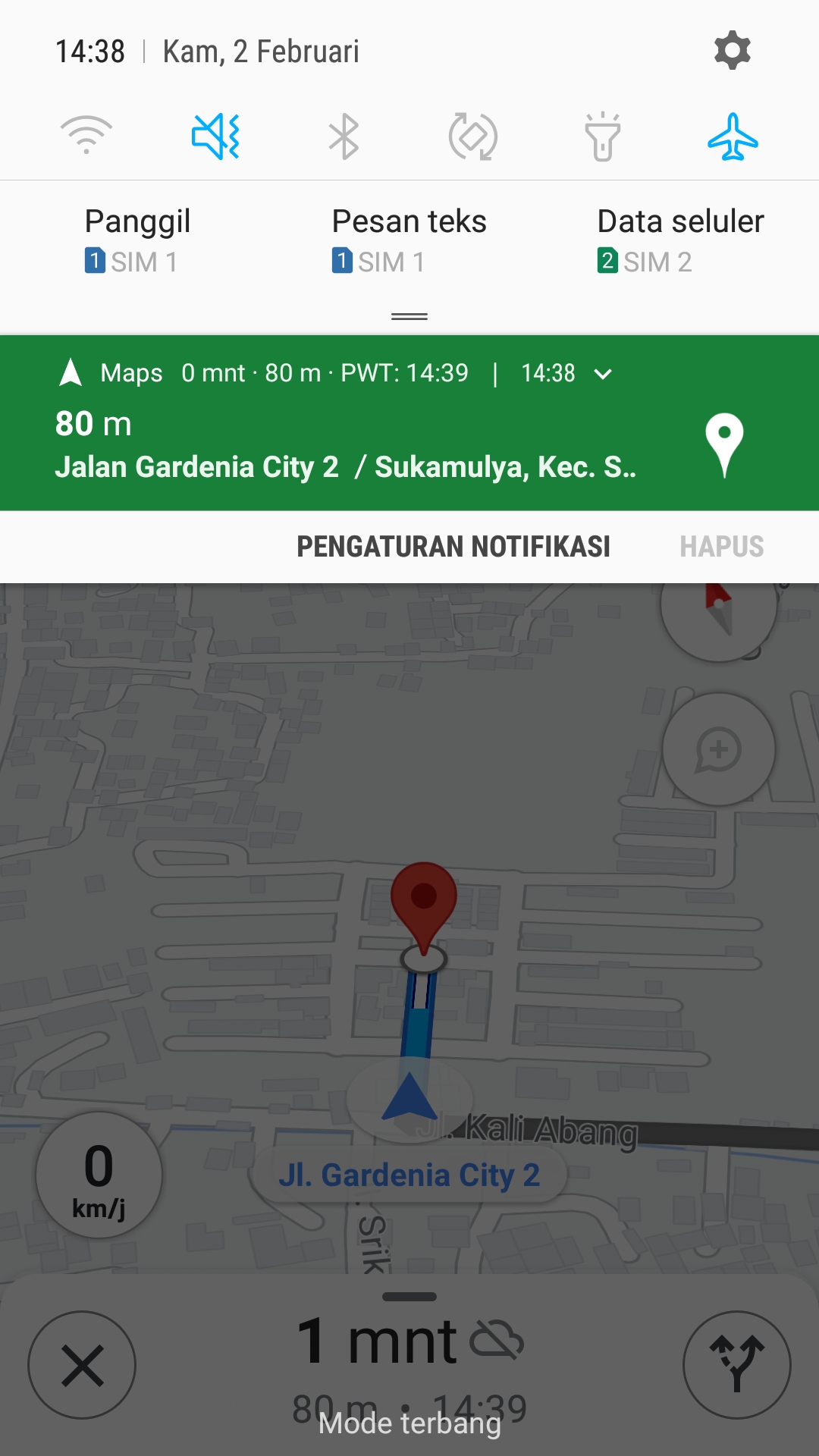Toggle the muted sound quick setting
Viewport: 819px width, 1456px height.
215,136
